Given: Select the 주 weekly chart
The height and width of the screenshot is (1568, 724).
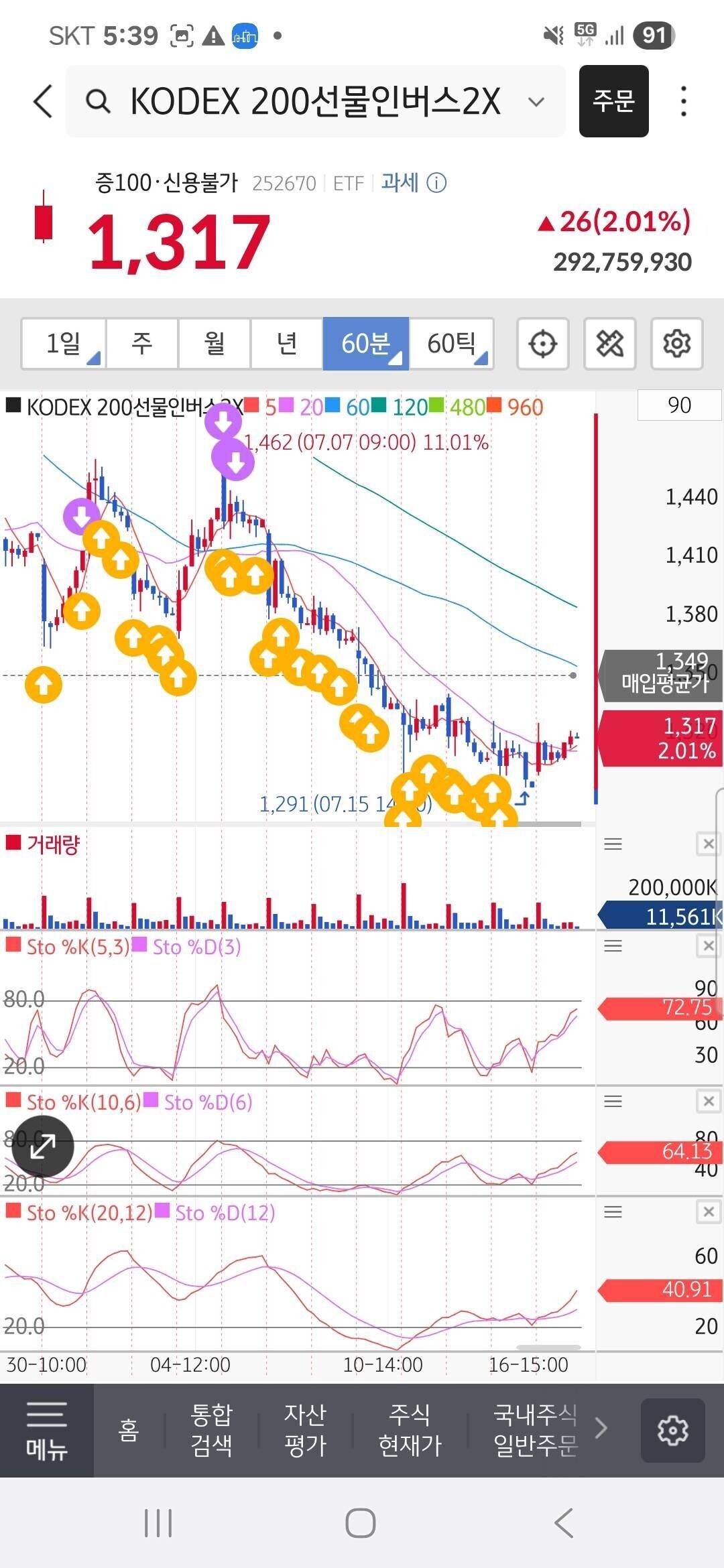Looking at the screenshot, I should click(x=141, y=344).
